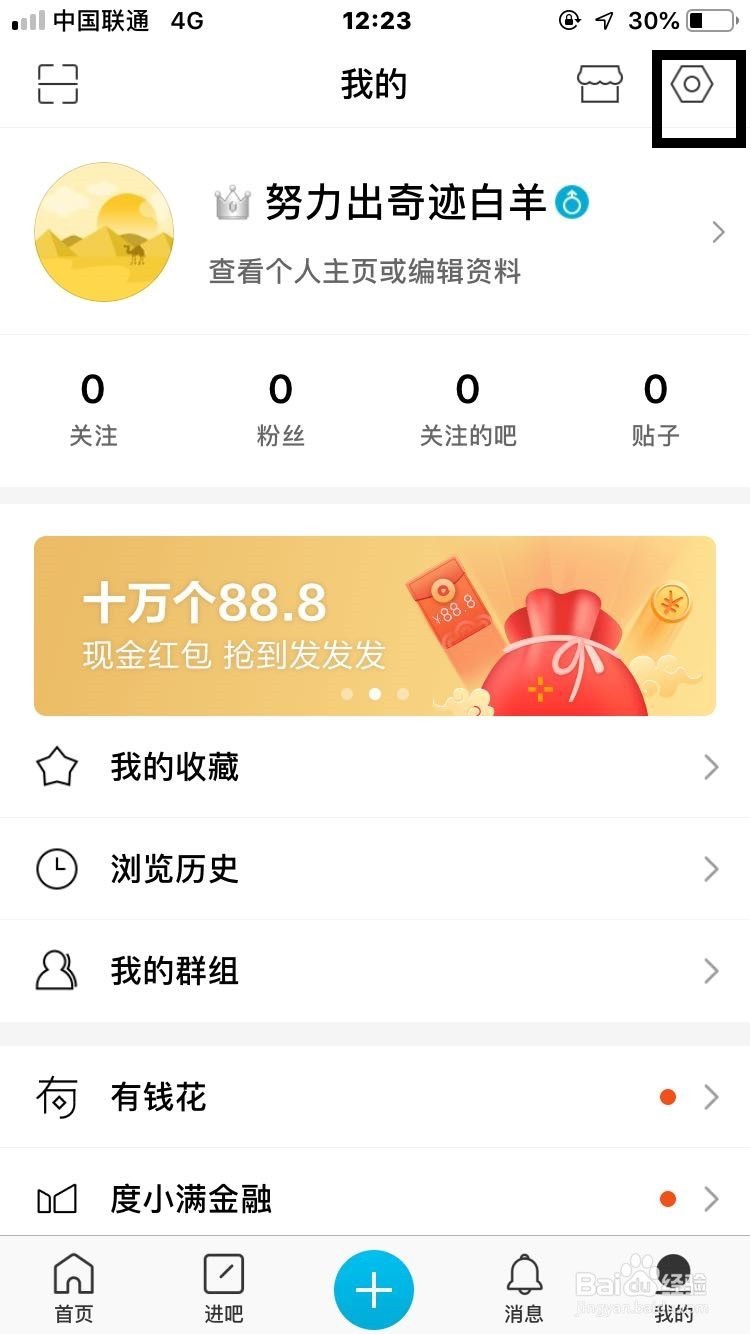Tap the 浏览历史 clock icon
Viewport: 750px width, 1334px height.
[57, 868]
